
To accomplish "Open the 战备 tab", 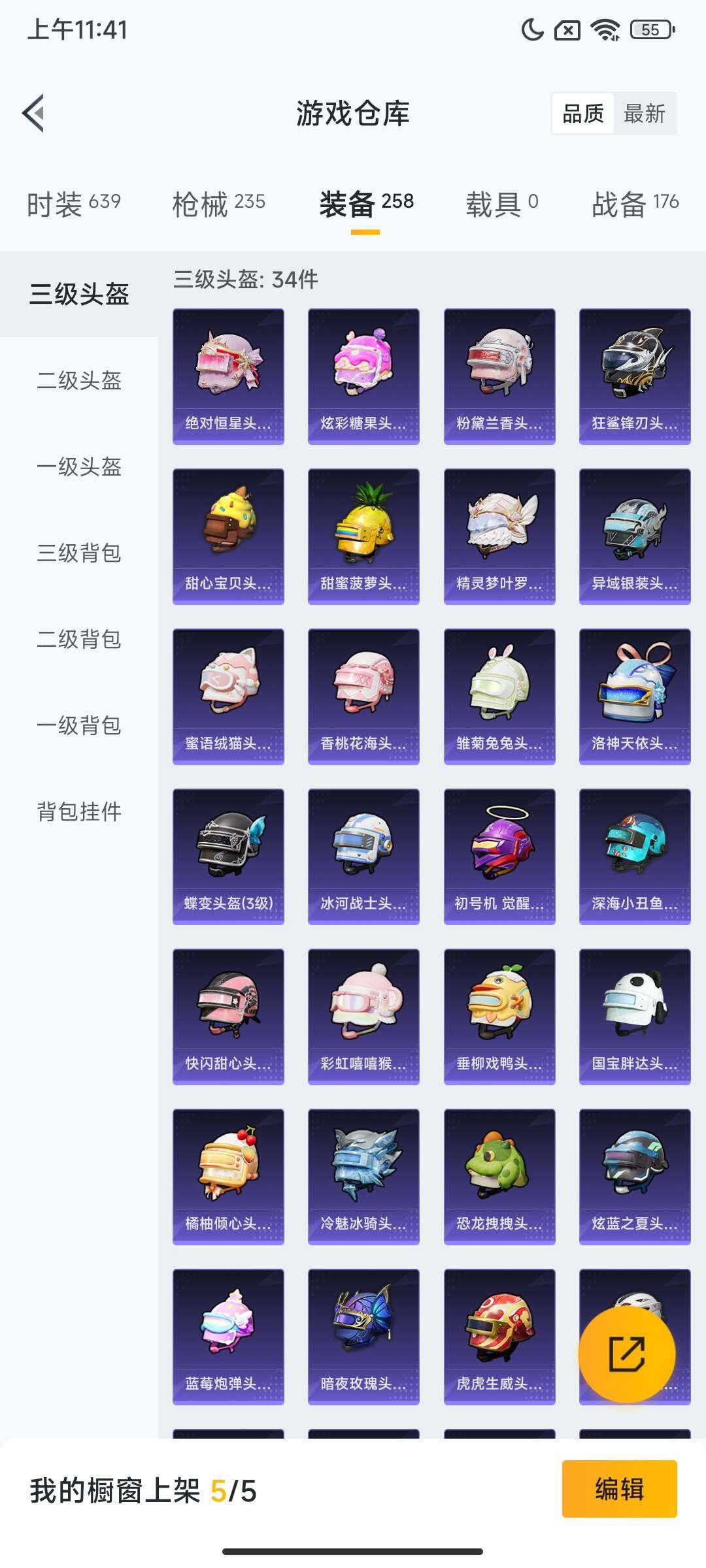I will click(635, 204).
